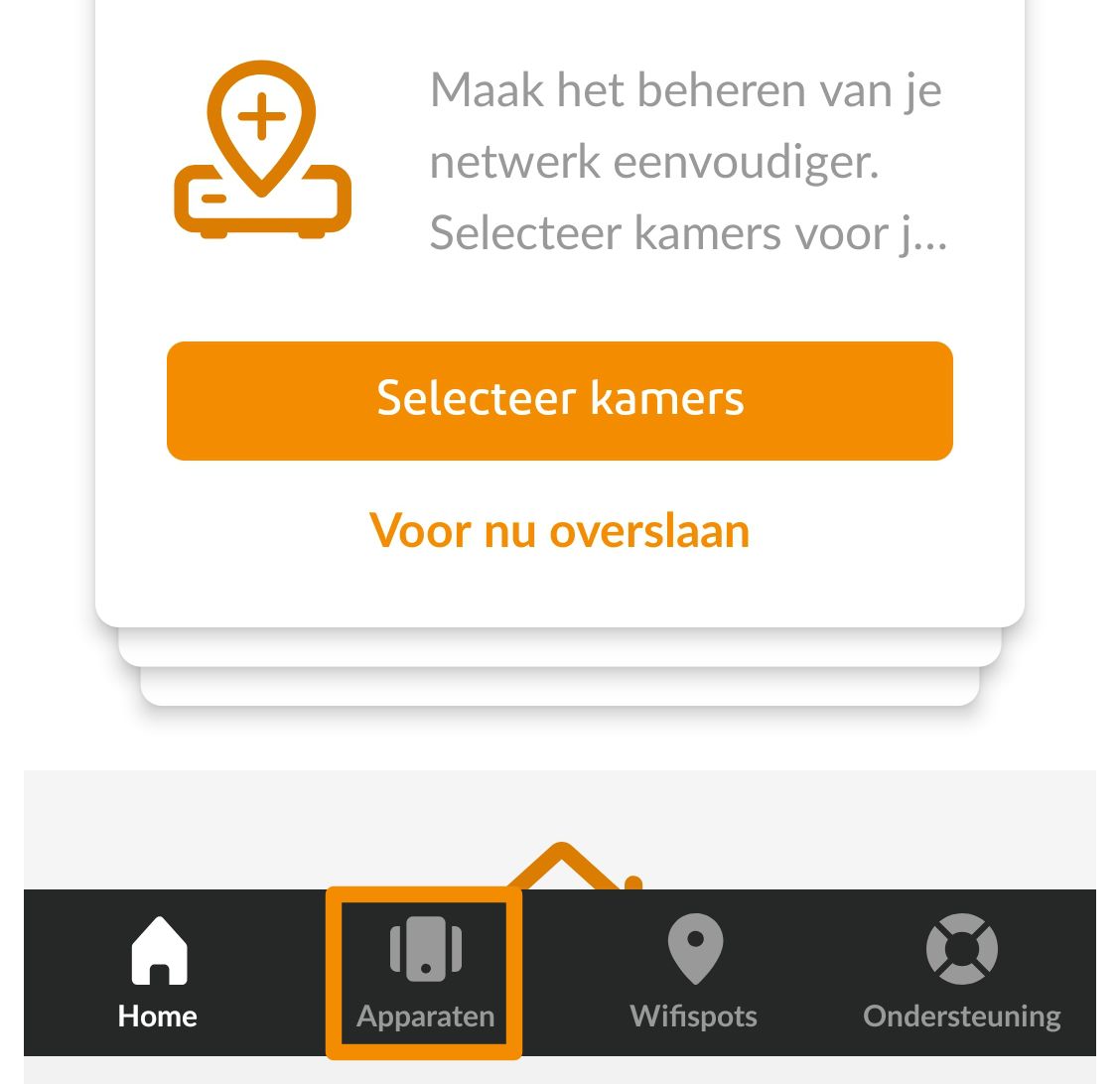Tap the Selecteer kamers button

click(559, 400)
